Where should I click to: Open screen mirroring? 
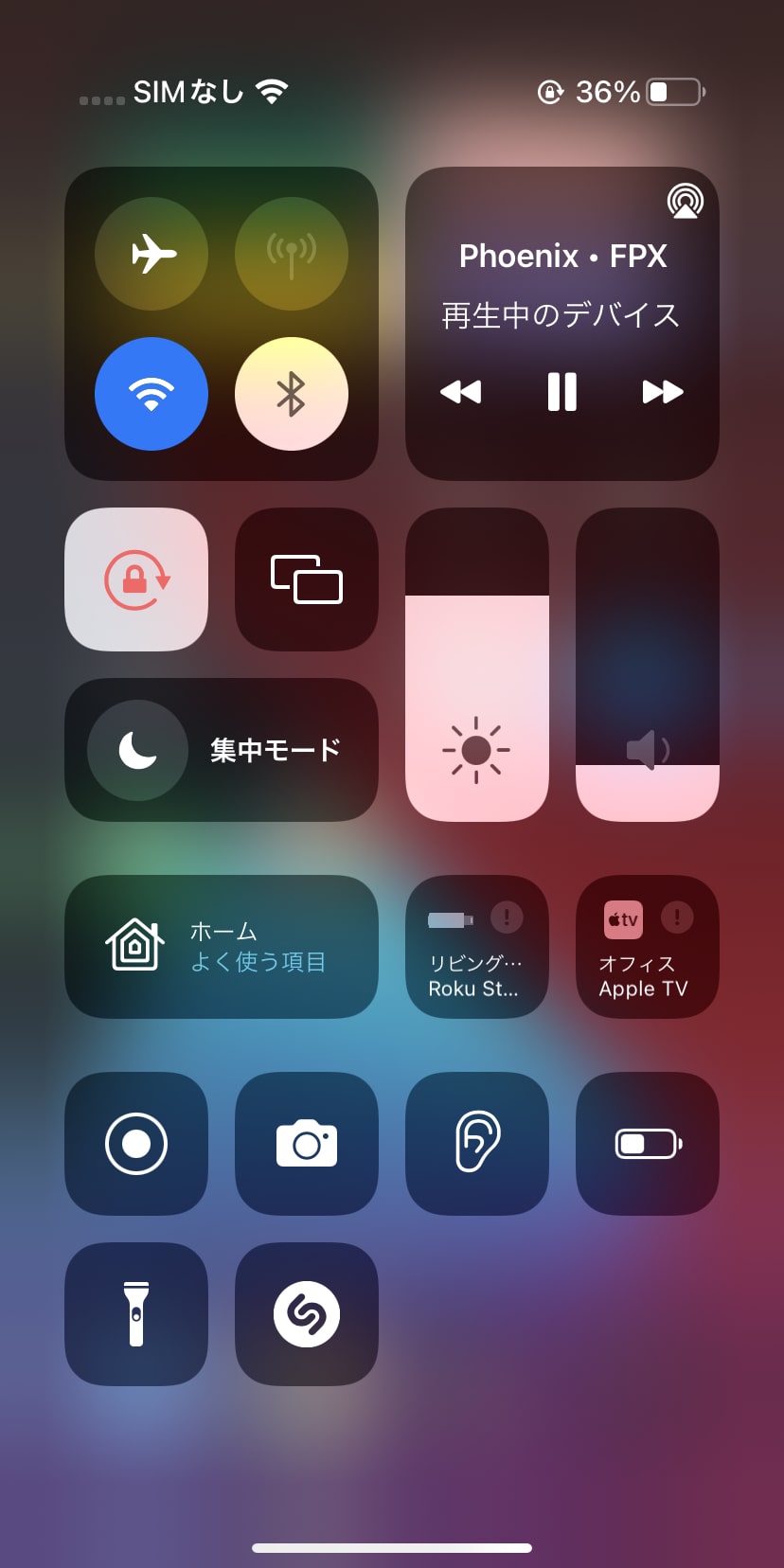pyautogui.click(x=307, y=579)
